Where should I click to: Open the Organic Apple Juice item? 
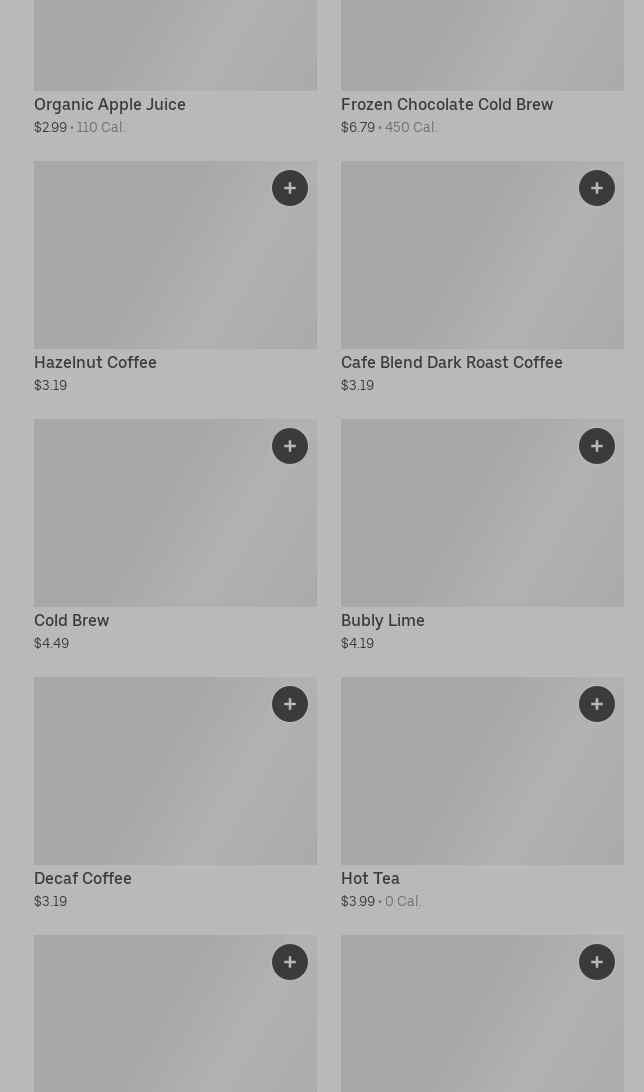pyautogui.click(x=175, y=68)
